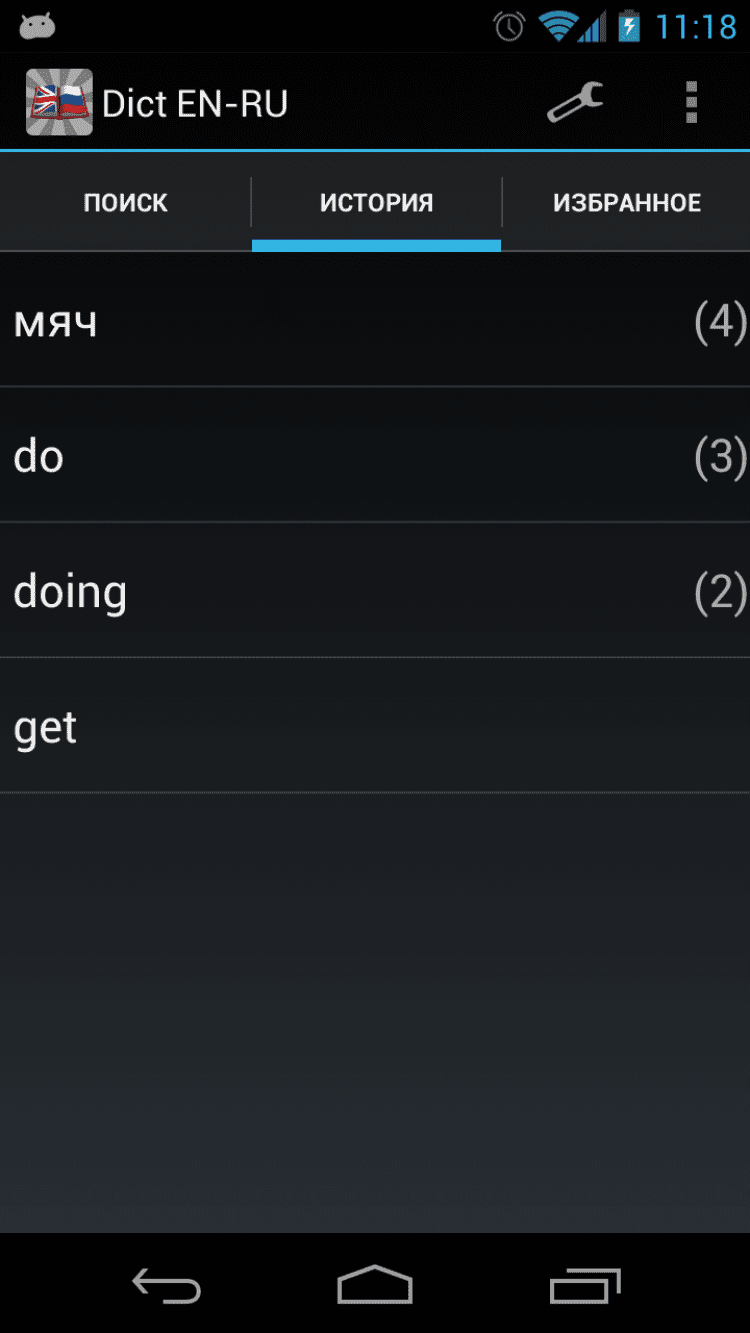Image resolution: width=750 pixels, height=1333 pixels.
Task: Tap the Dict EN-RU app icon
Action: click(x=59, y=102)
